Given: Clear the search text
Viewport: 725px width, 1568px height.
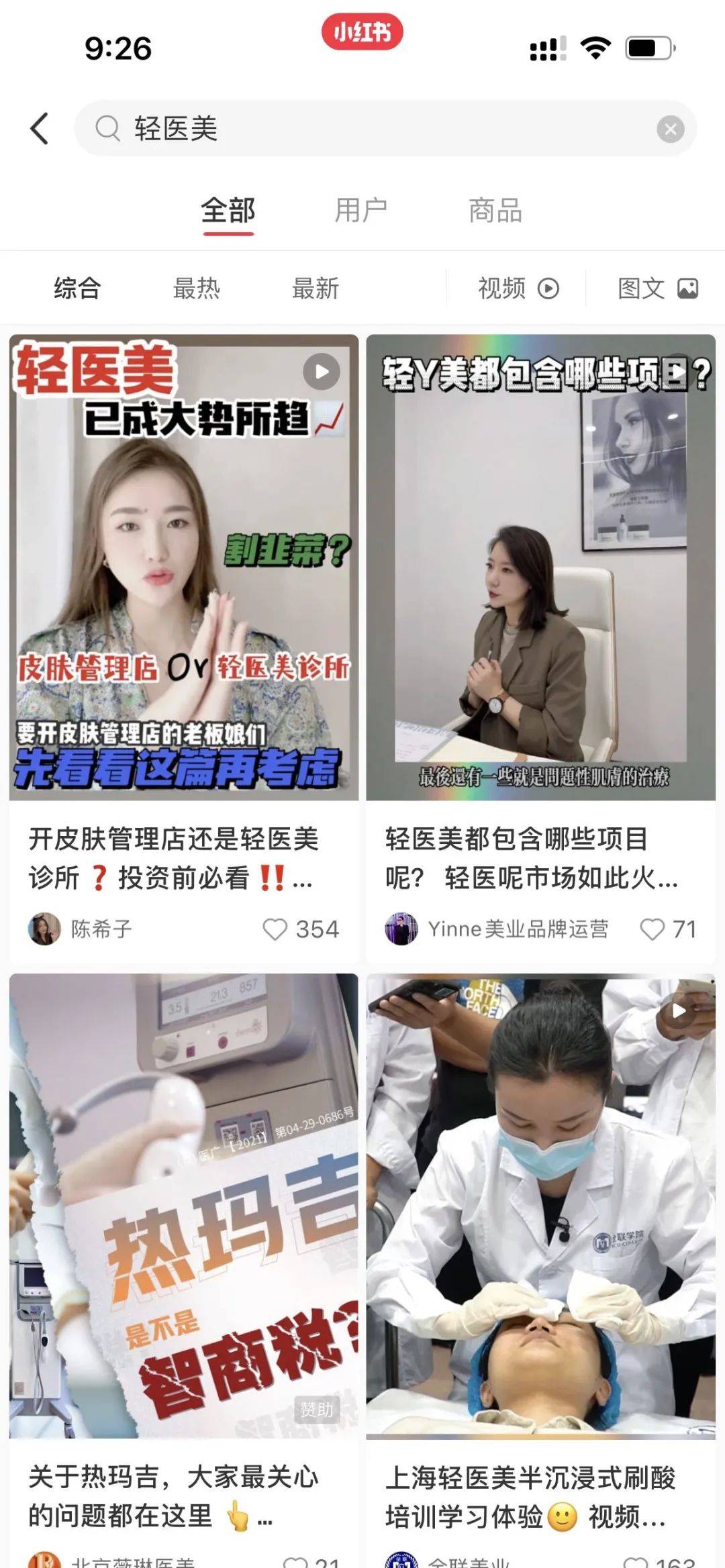Looking at the screenshot, I should [x=670, y=129].
